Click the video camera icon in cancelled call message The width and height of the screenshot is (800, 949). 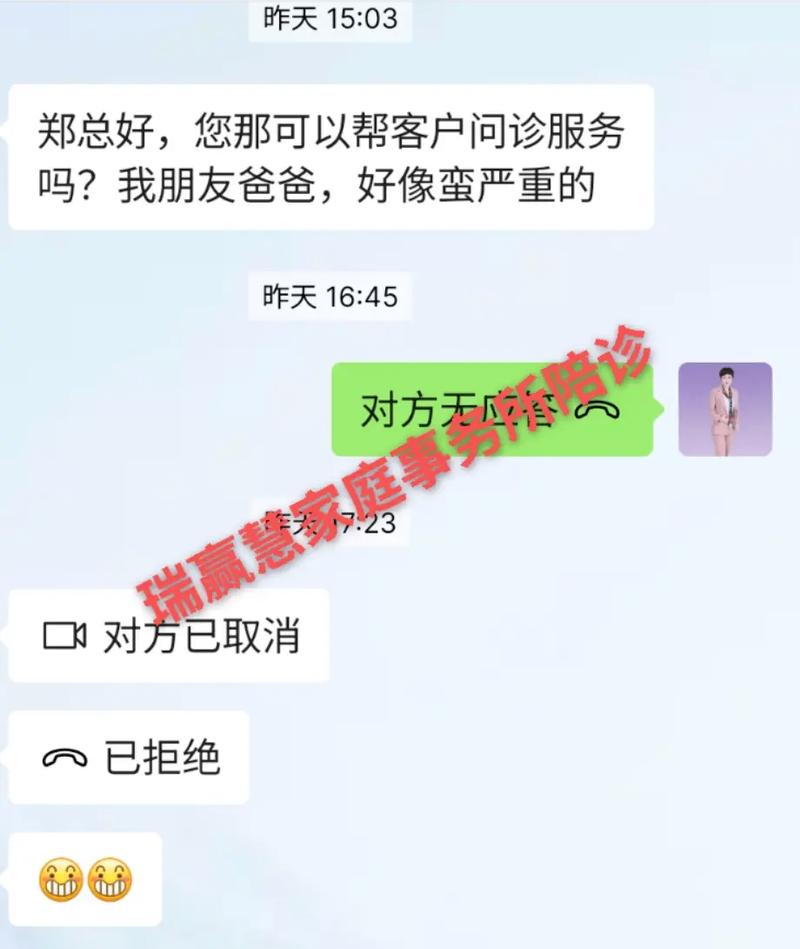(x=64, y=633)
